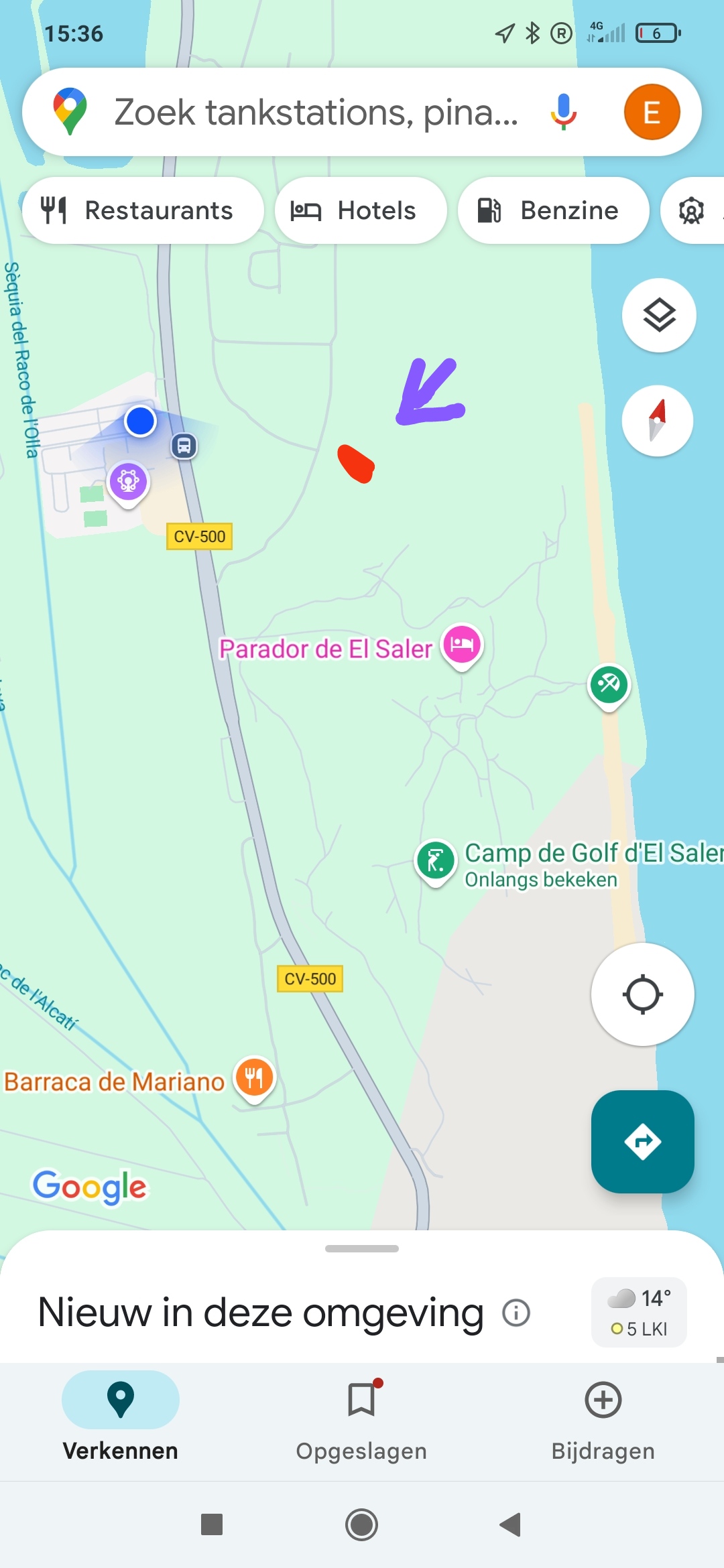Show info about Nieuw in deze omgeving
Image resolution: width=724 pixels, height=1568 pixels.
(516, 1313)
